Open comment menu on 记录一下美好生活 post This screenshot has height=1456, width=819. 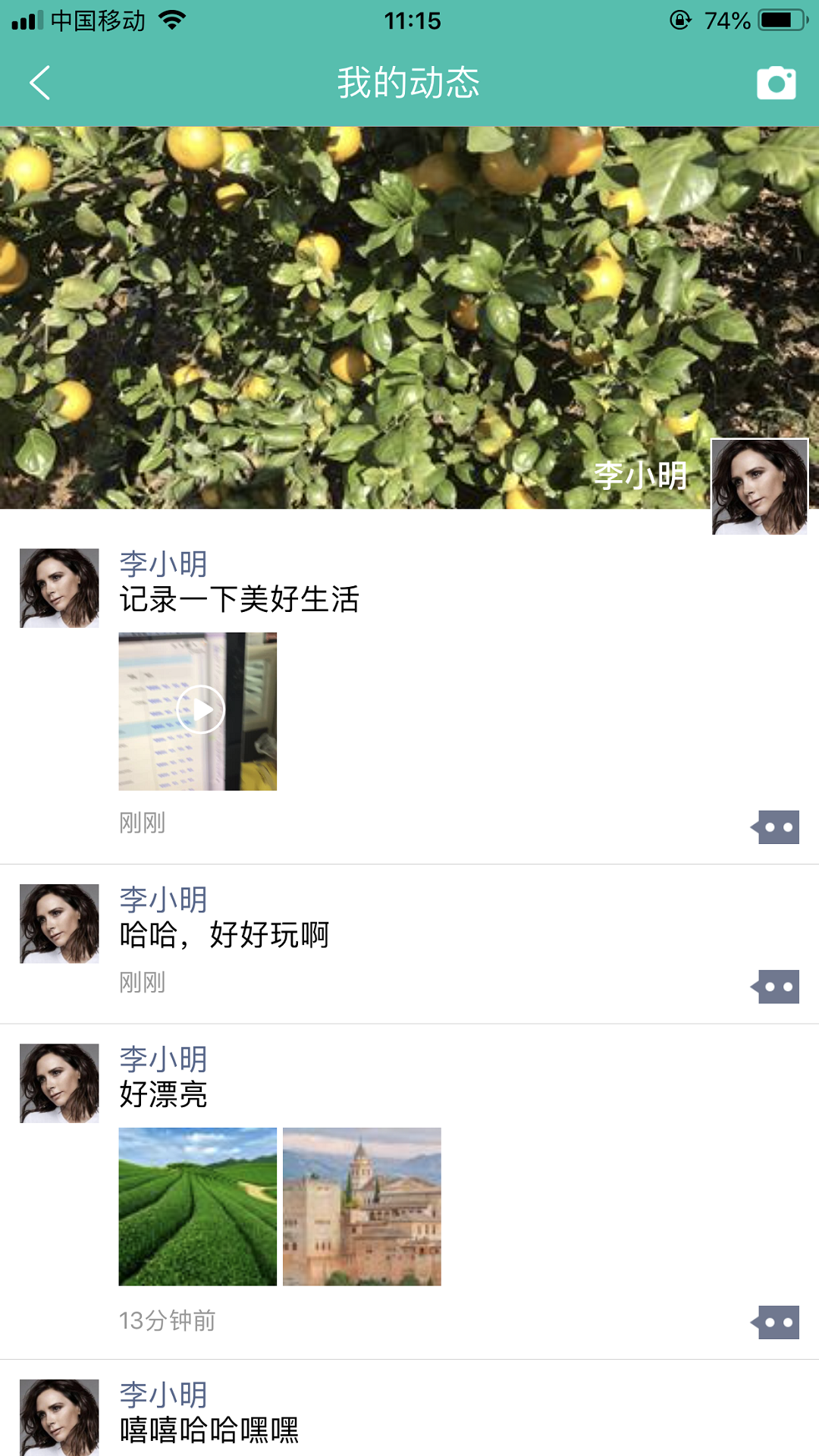(x=776, y=827)
